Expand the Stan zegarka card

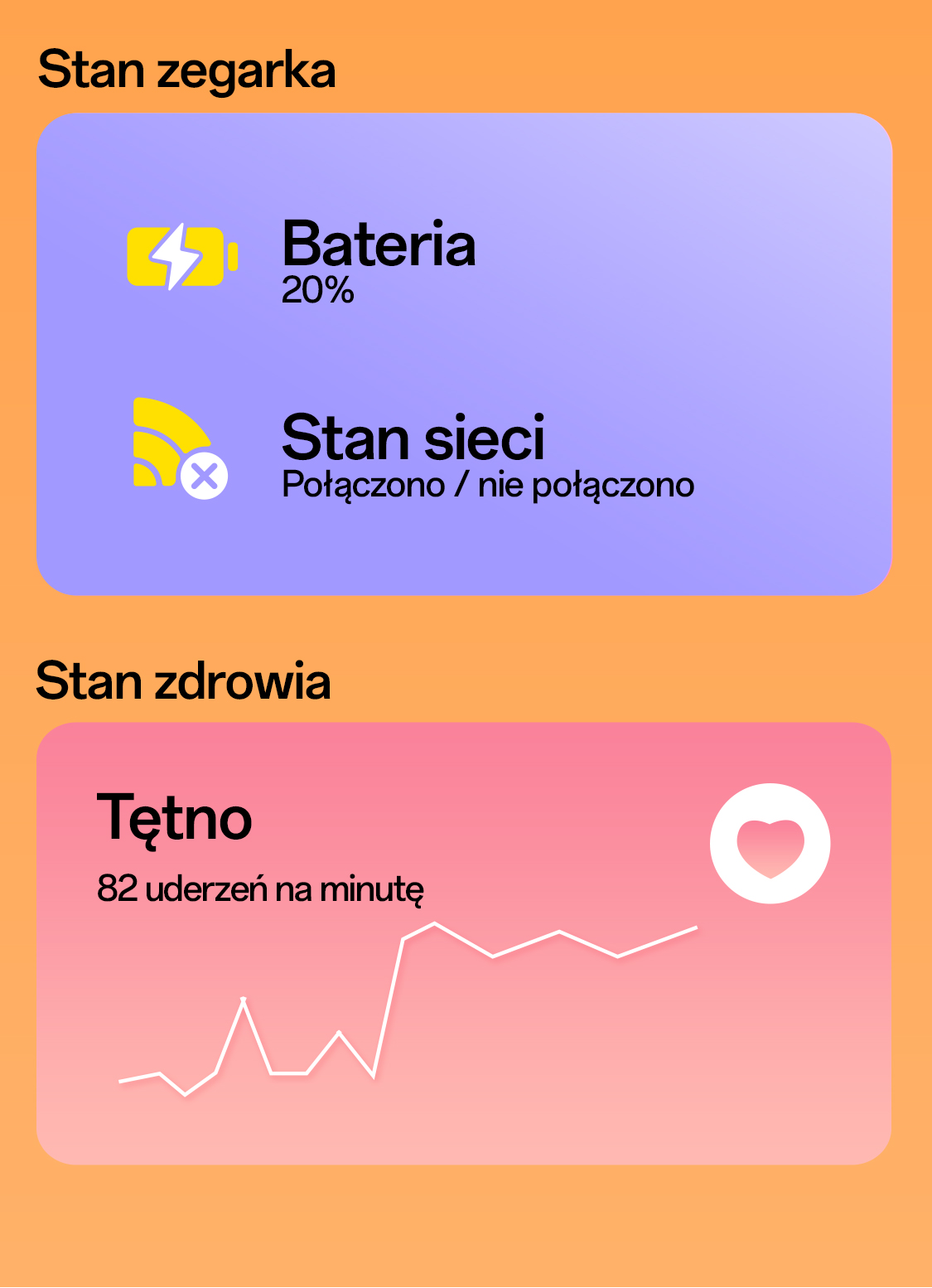tap(464, 352)
